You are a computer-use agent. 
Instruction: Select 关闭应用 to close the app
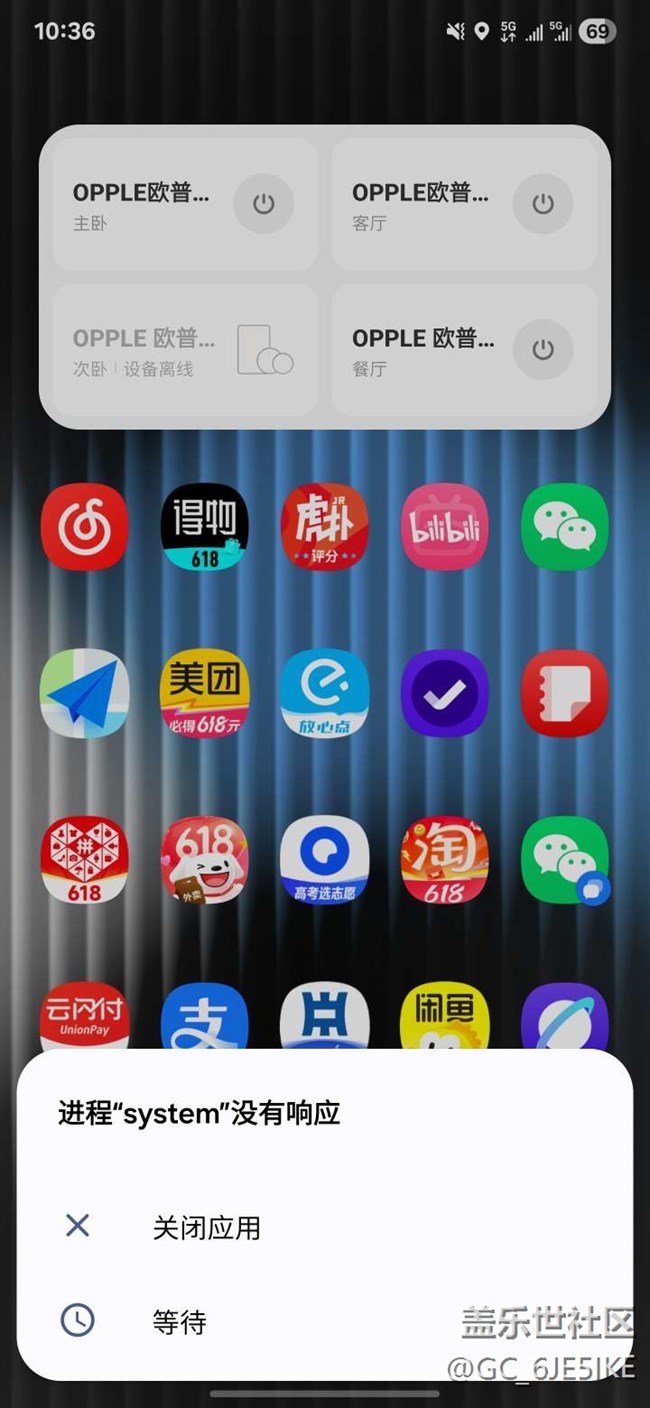click(x=206, y=1227)
